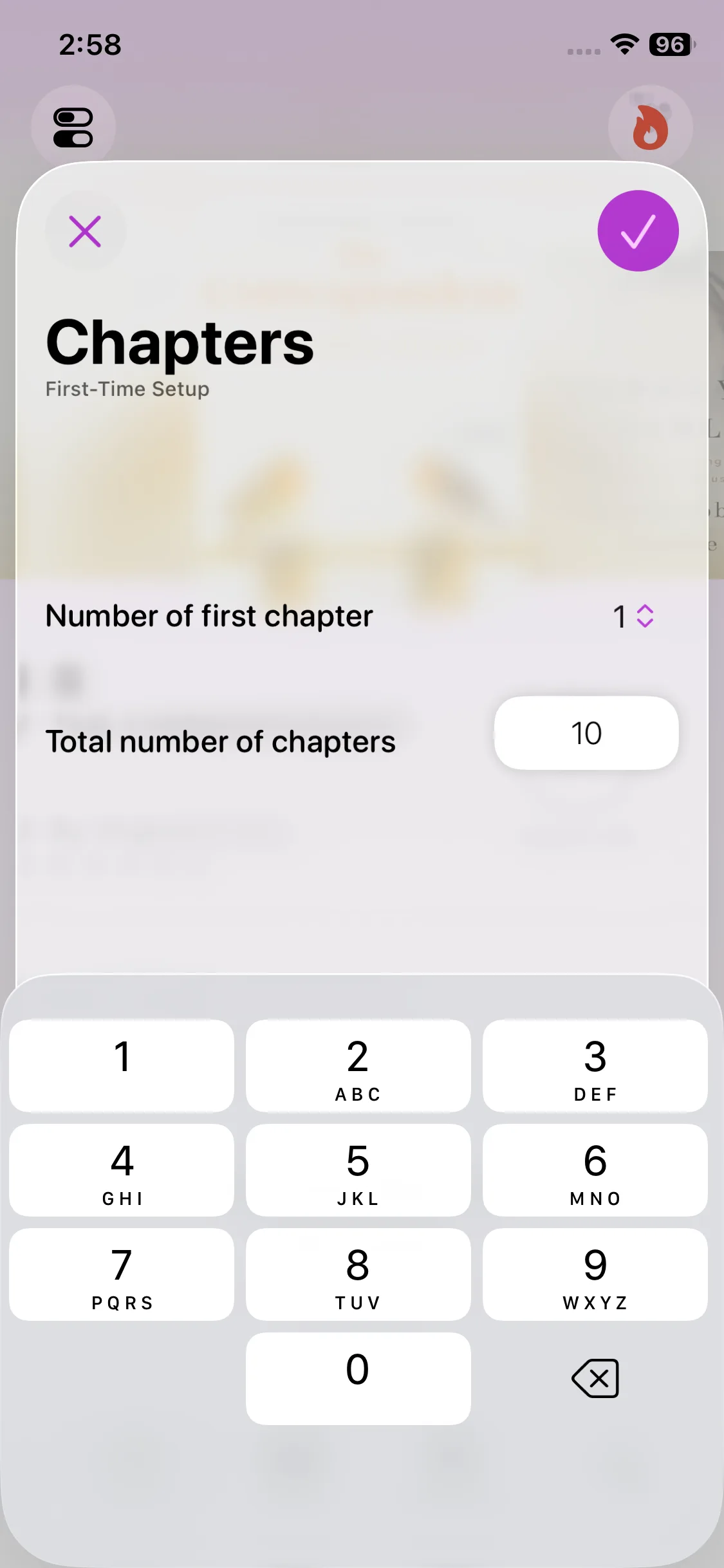Open the first chapter number picker
The height and width of the screenshot is (1568, 724).
(634, 616)
